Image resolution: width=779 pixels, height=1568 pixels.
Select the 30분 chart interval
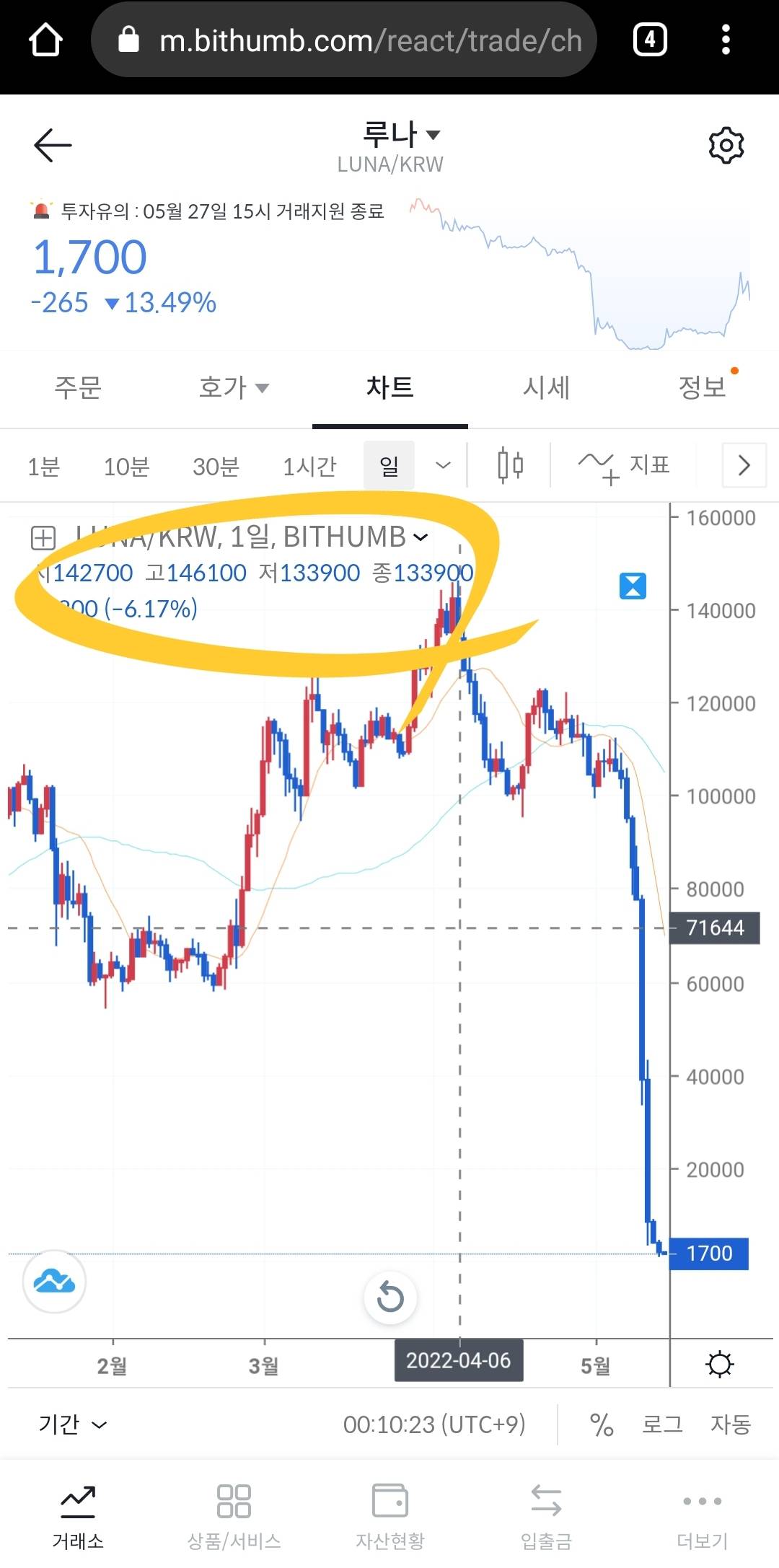(216, 467)
